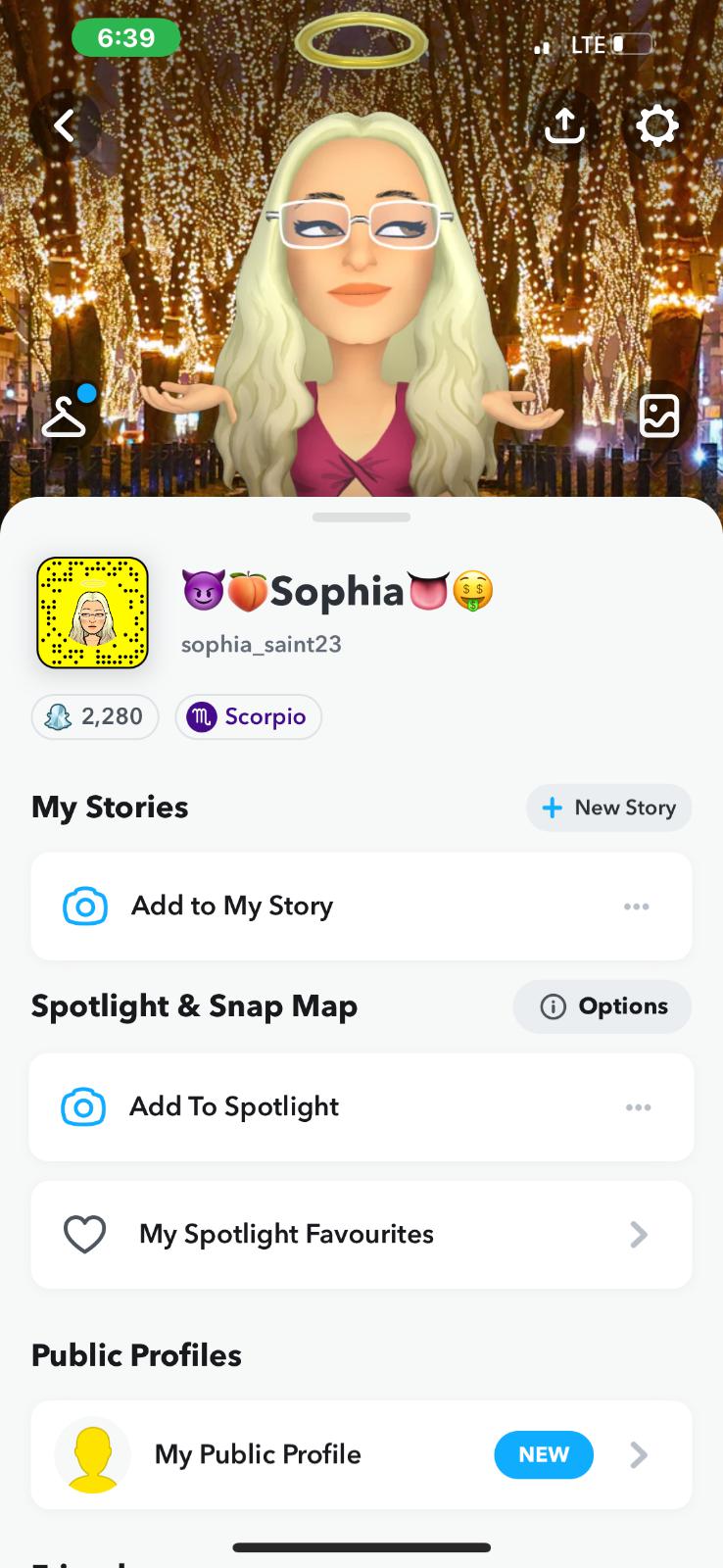Open the Snapcode image
The height and width of the screenshot is (1568, 723).
(92, 613)
